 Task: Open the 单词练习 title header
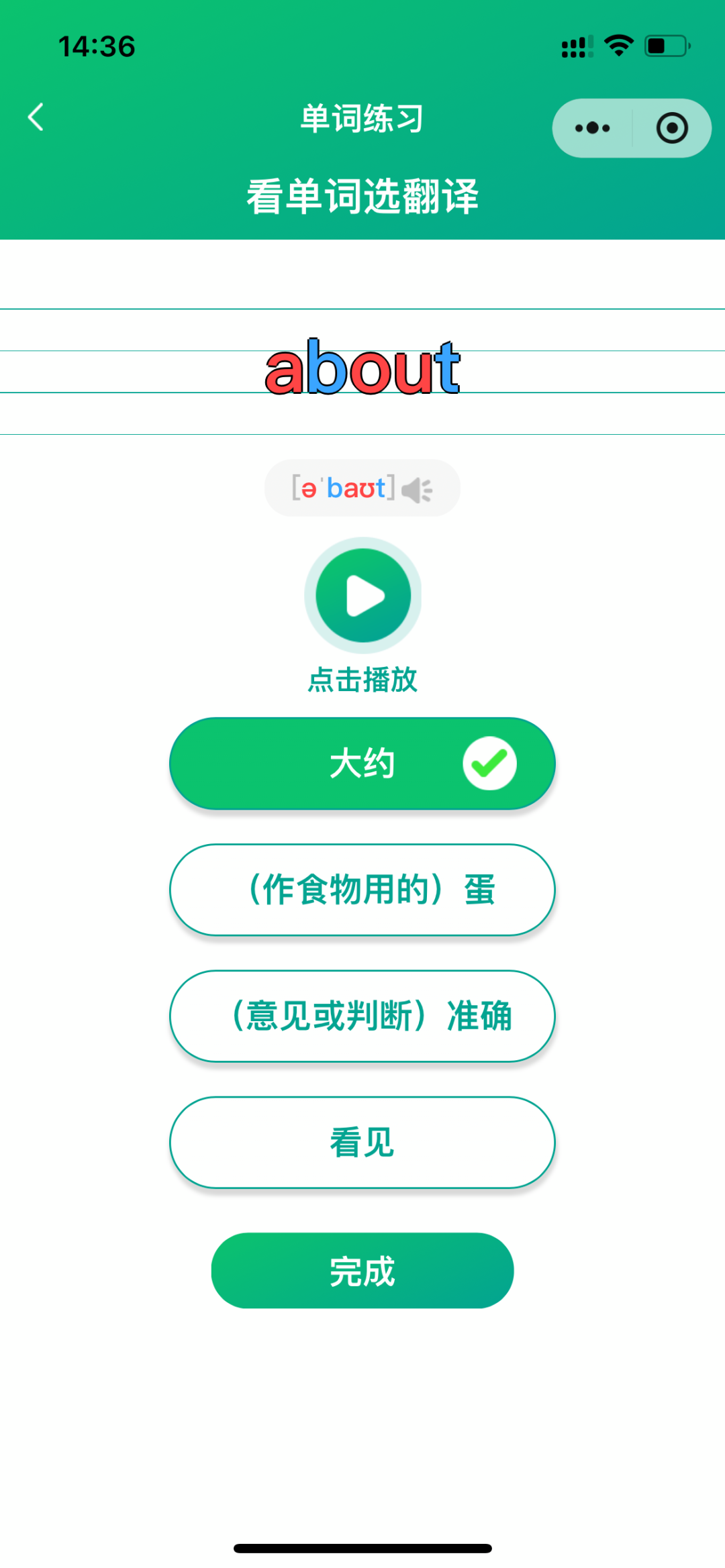pos(362,117)
